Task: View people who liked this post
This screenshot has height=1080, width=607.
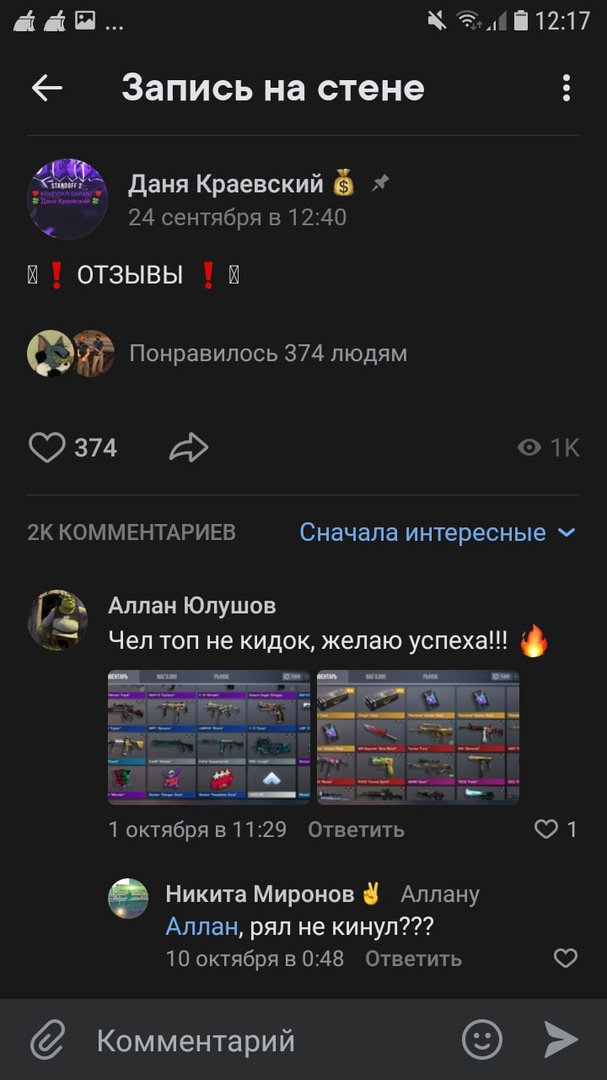Action: (x=267, y=353)
